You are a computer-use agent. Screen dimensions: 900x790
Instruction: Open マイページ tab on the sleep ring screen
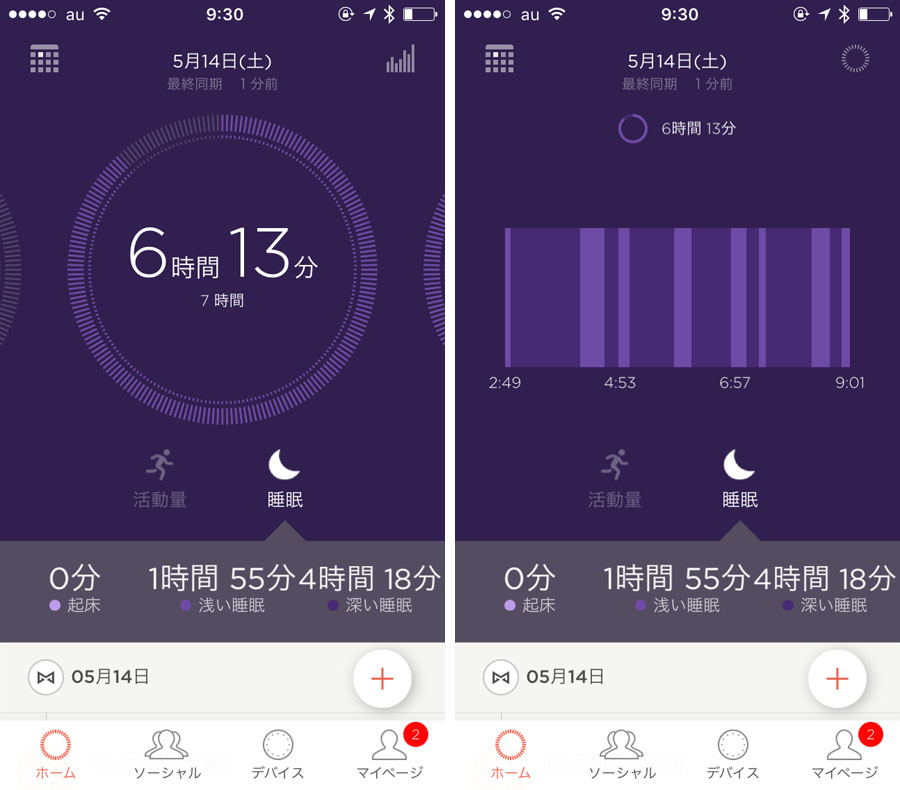(390, 754)
